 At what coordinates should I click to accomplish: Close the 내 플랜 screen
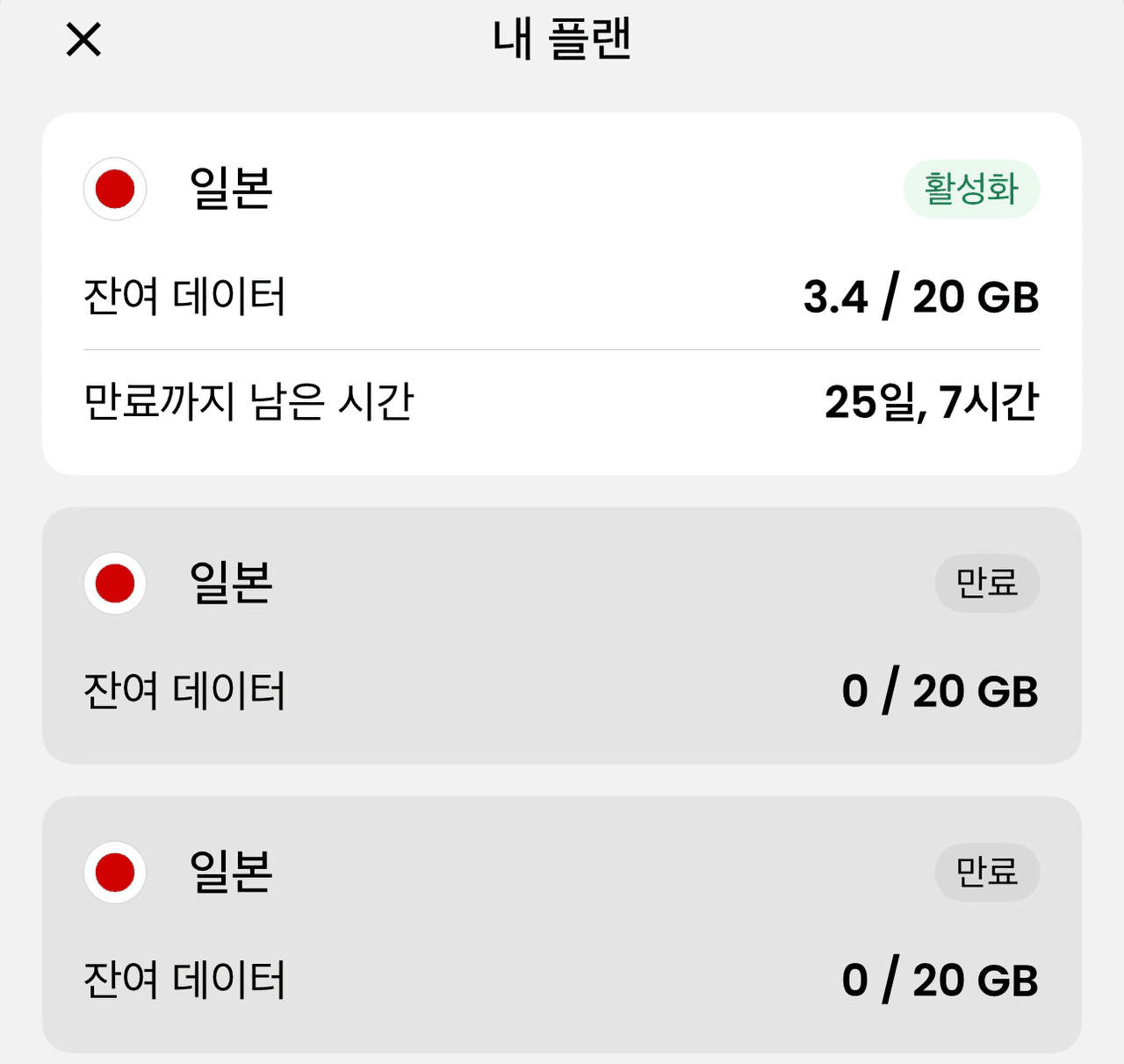point(84,40)
